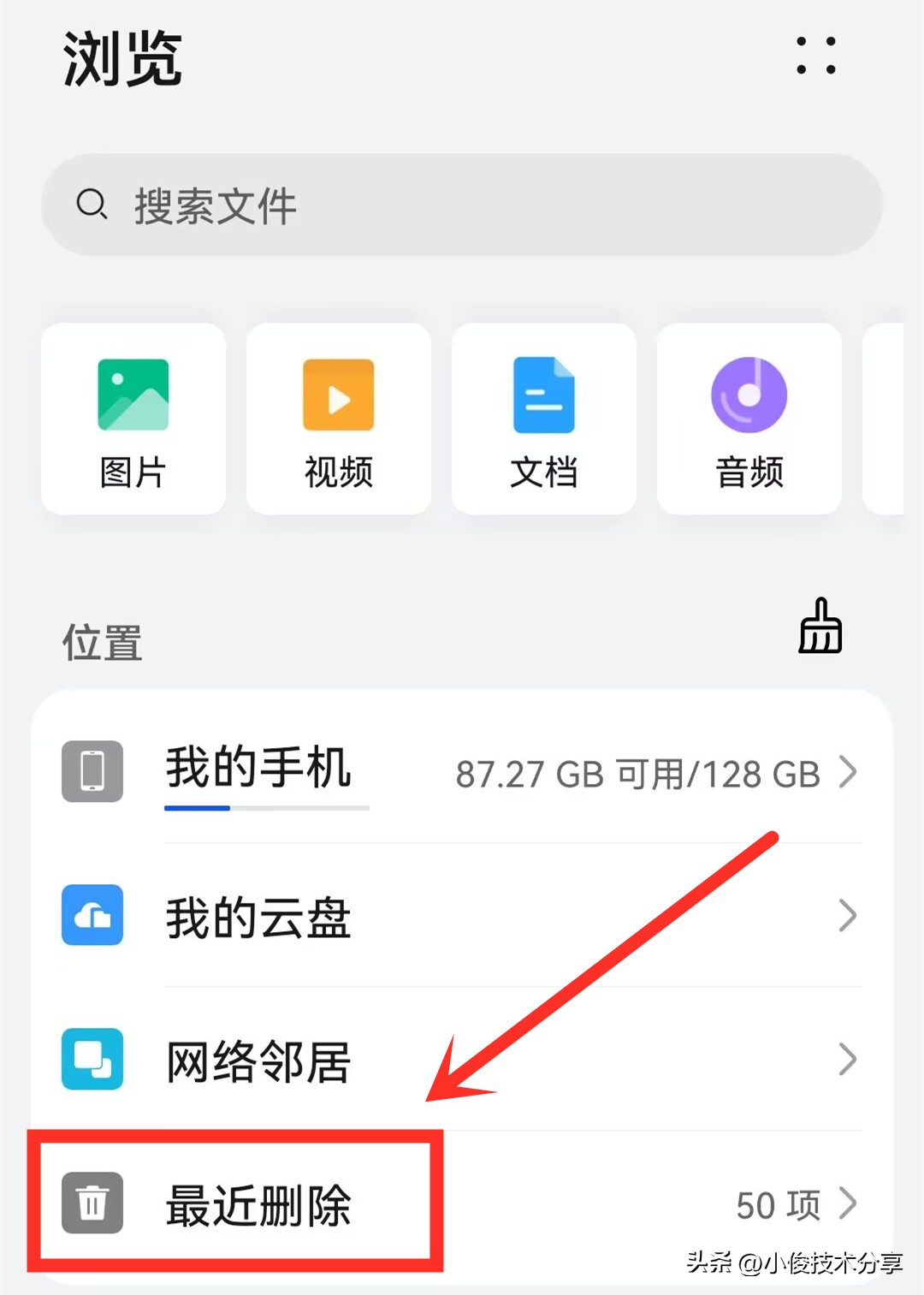The height and width of the screenshot is (1295, 924).
Task: Open the 音频 category
Action: (x=749, y=419)
